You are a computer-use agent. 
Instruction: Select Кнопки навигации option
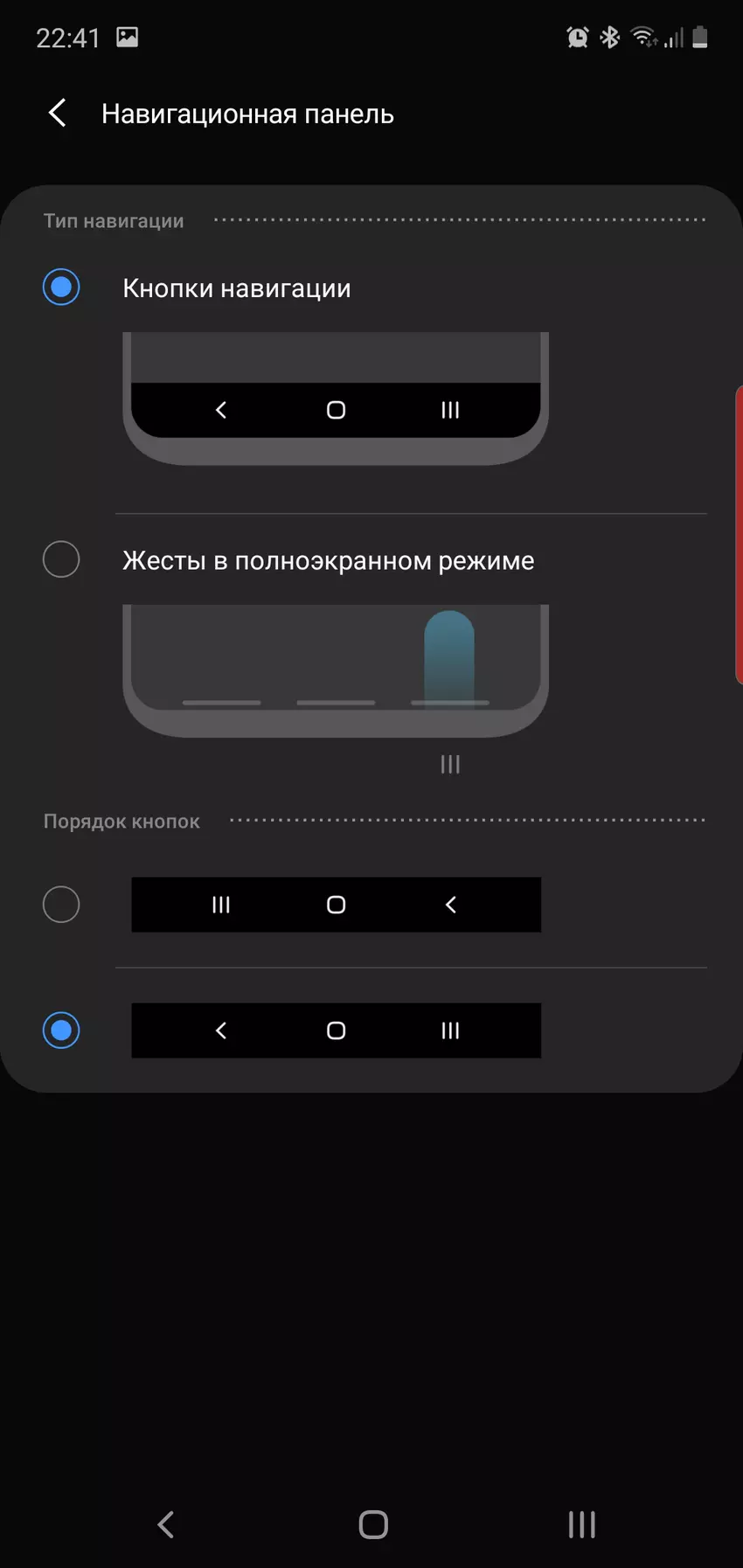coord(61,288)
